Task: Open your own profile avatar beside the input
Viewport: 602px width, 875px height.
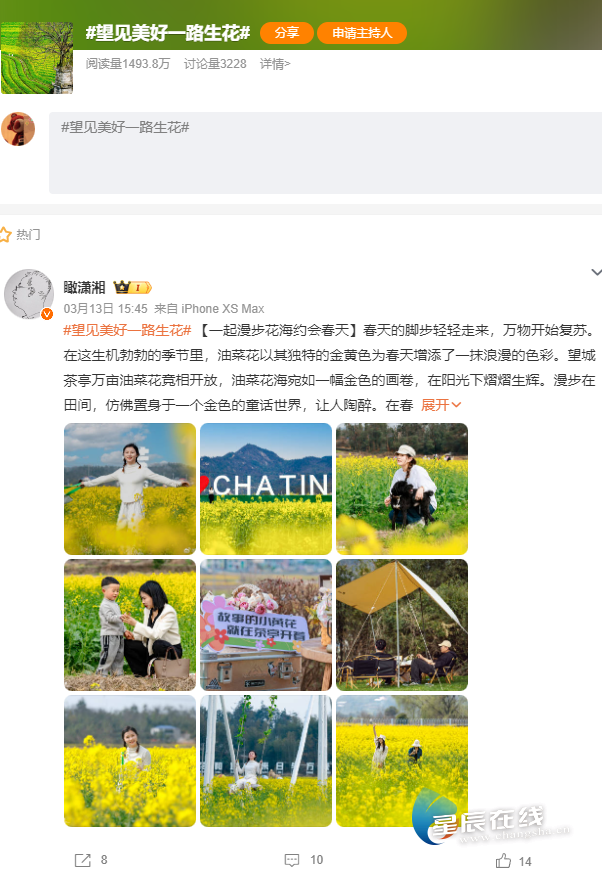Action: pos(18,129)
